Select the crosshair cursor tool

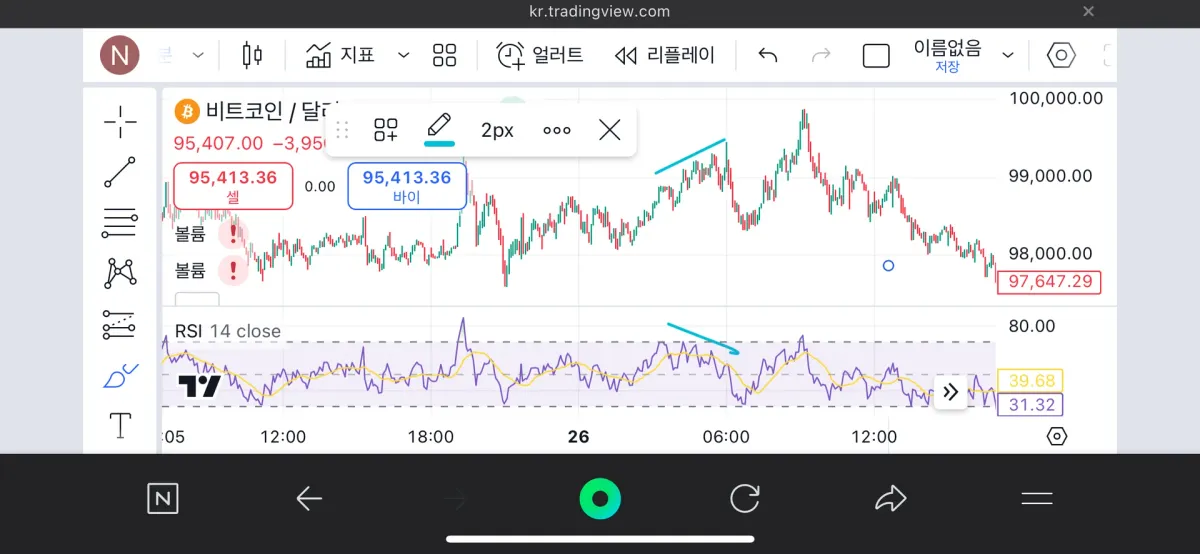pos(120,122)
